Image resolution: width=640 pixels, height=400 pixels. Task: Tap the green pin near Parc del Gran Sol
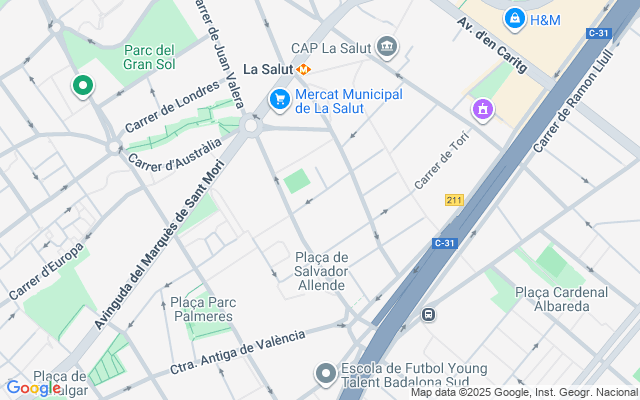82,87
